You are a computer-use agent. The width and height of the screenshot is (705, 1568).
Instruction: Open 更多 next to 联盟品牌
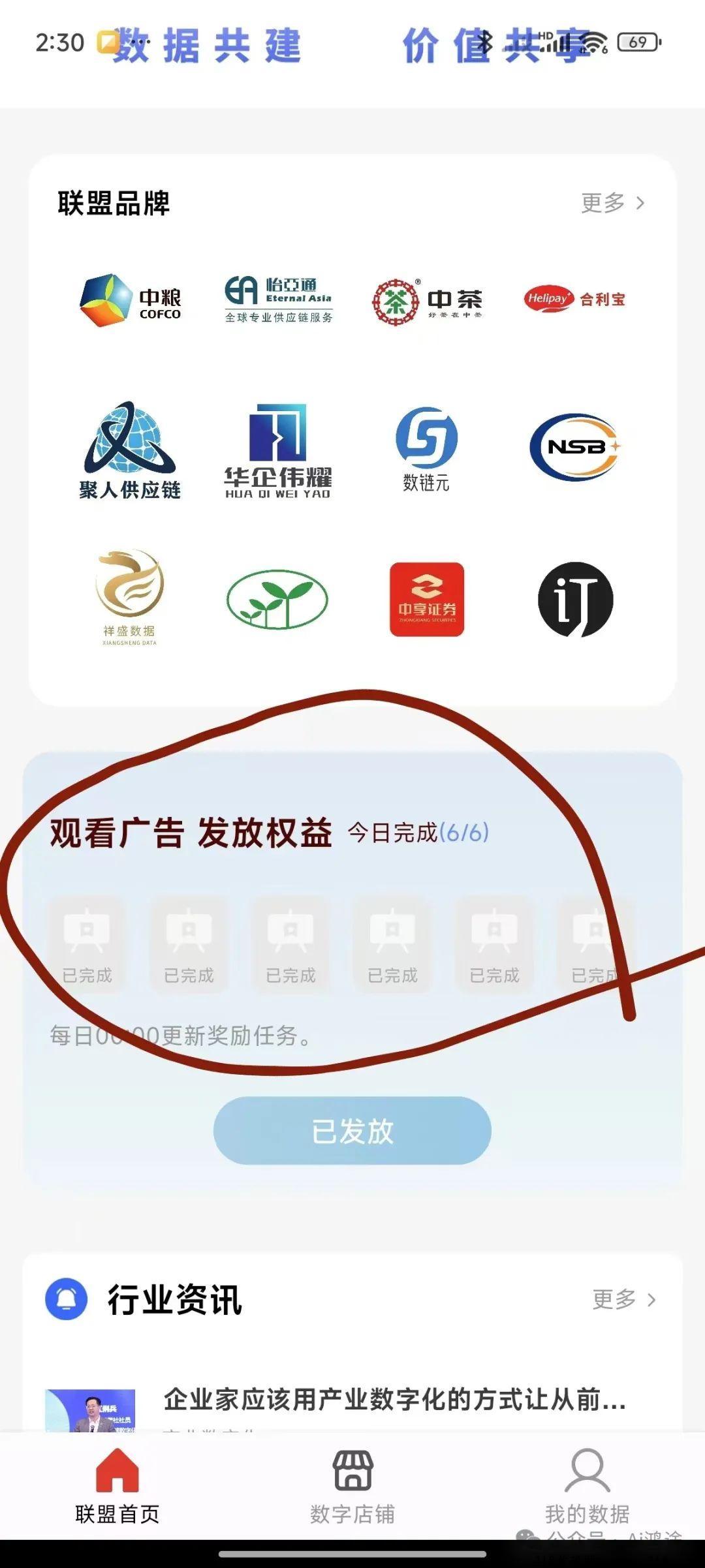click(612, 203)
